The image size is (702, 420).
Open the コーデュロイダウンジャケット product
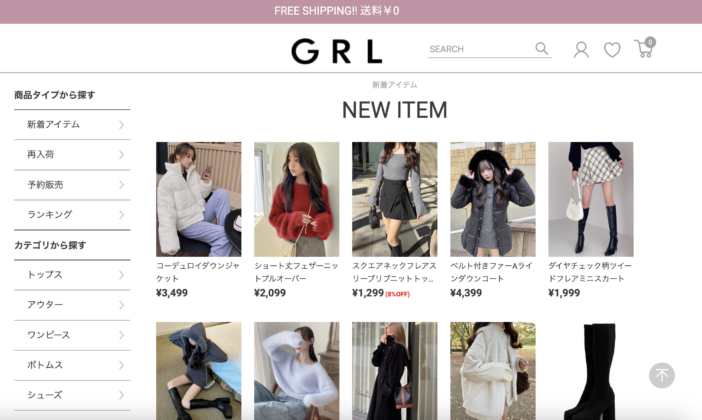click(198, 199)
